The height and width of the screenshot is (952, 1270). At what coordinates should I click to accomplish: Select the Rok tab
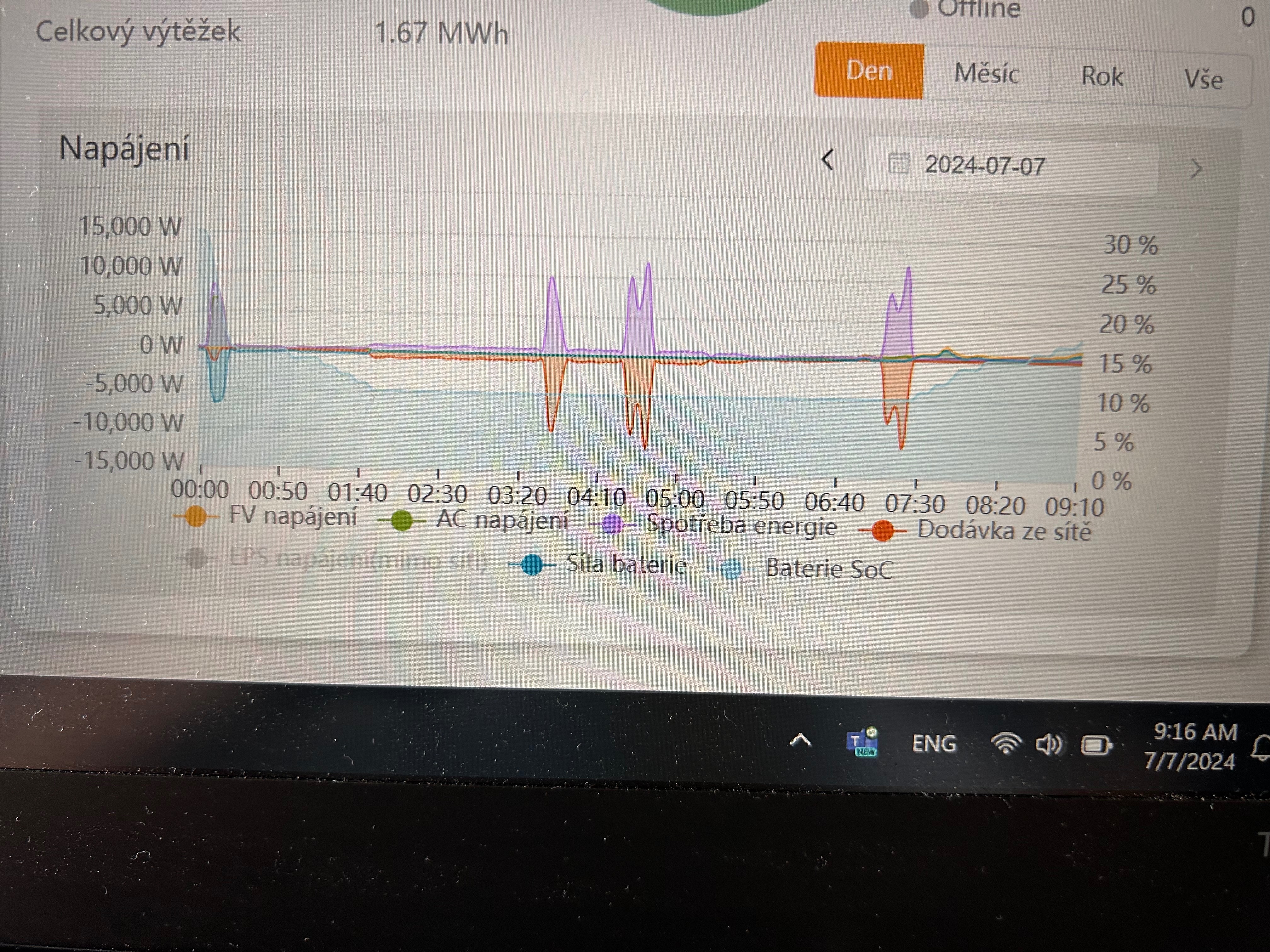[x=1101, y=76]
